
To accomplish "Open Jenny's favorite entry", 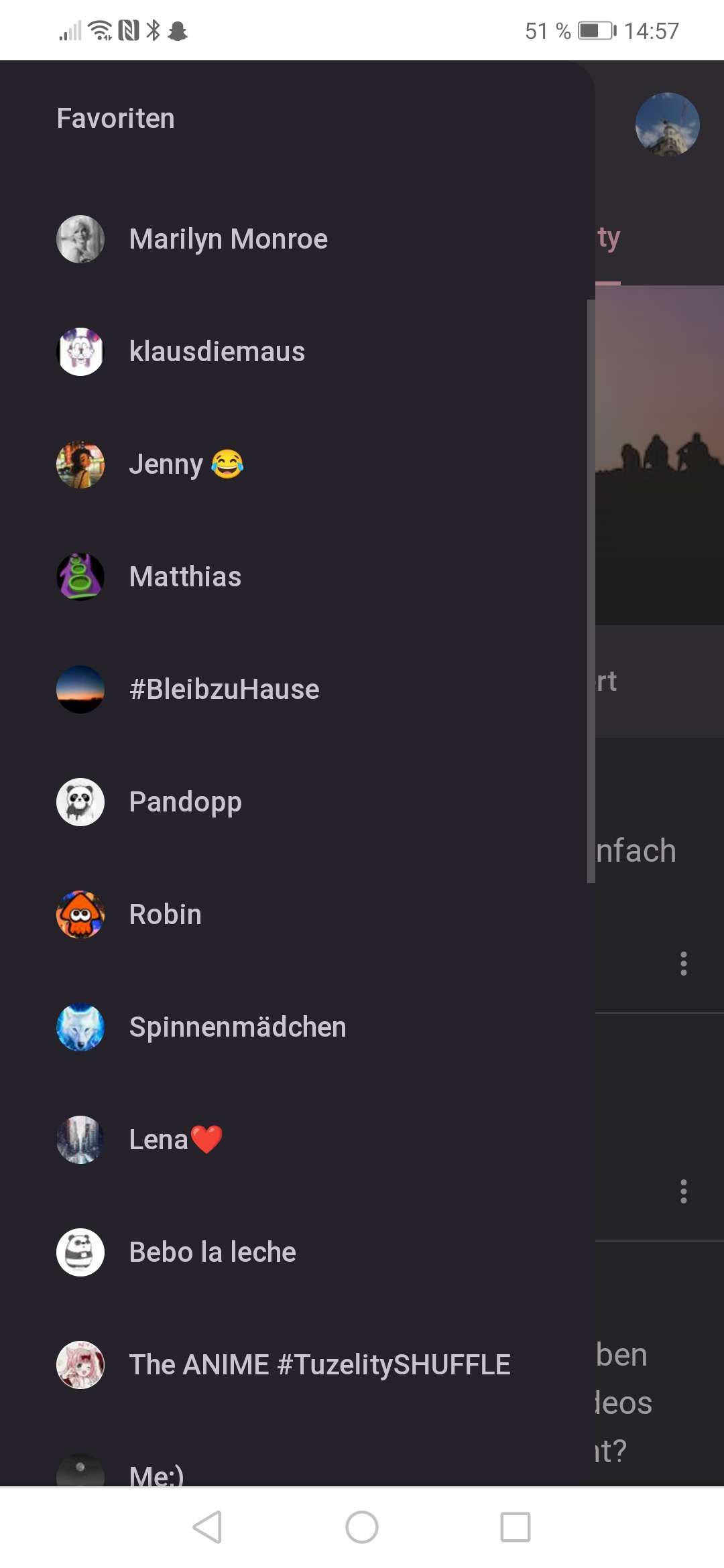I will (x=186, y=464).
